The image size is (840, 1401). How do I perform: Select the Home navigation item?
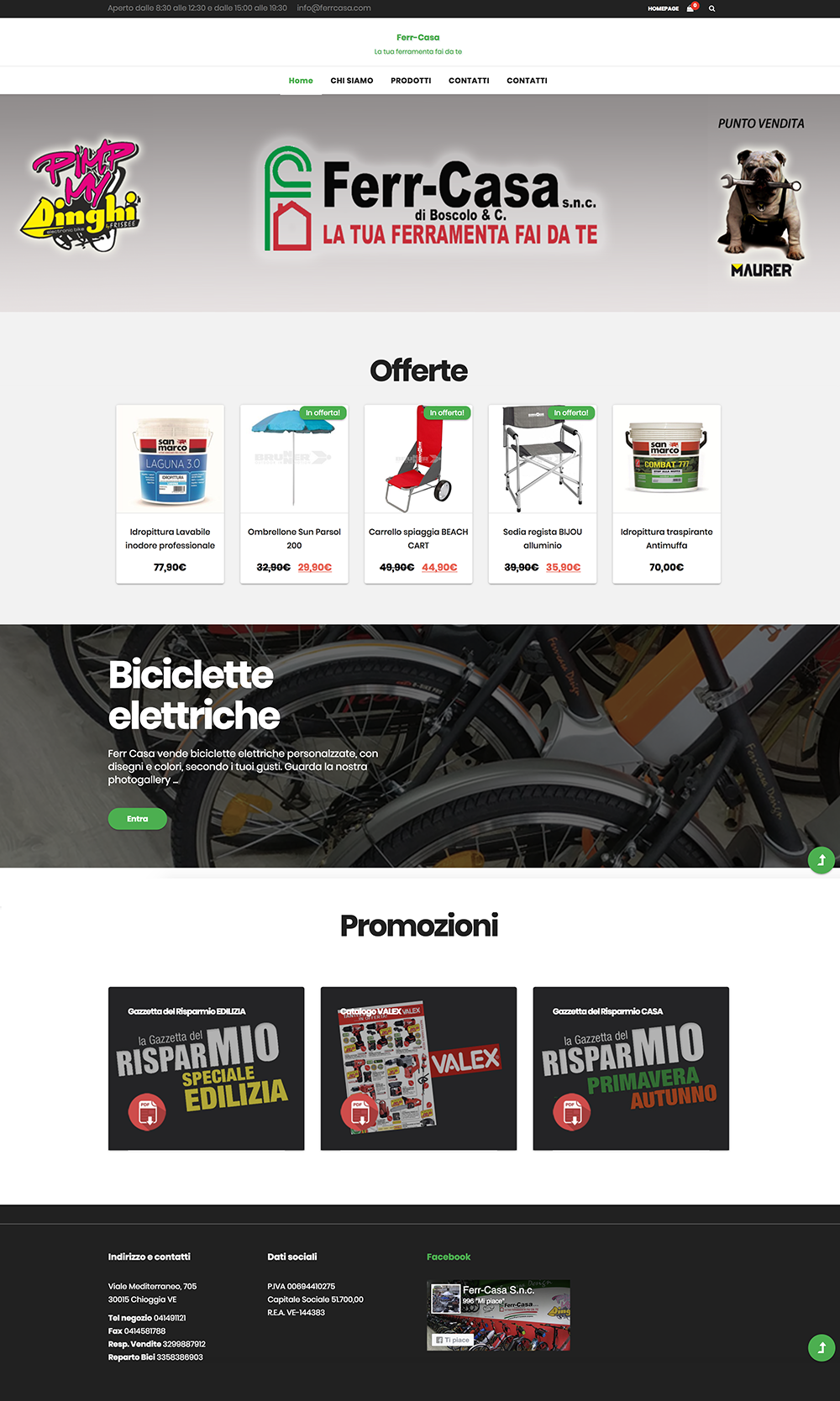tap(301, 81)
